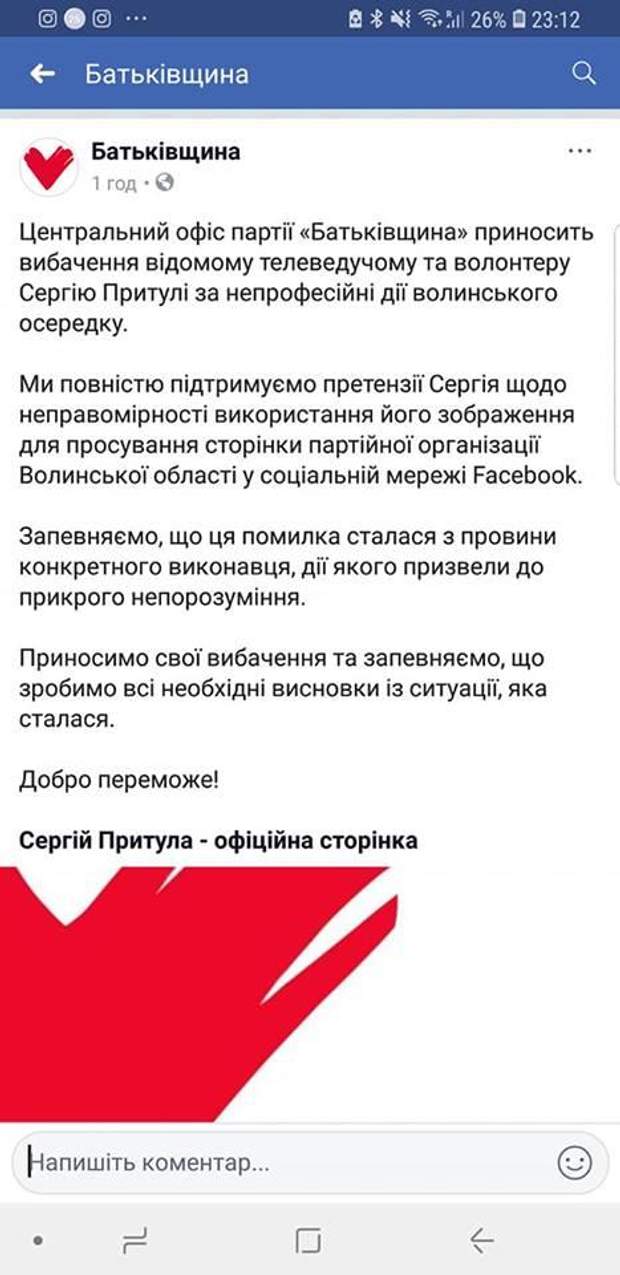Open the emoji picker in comment box

(574, 1162)
